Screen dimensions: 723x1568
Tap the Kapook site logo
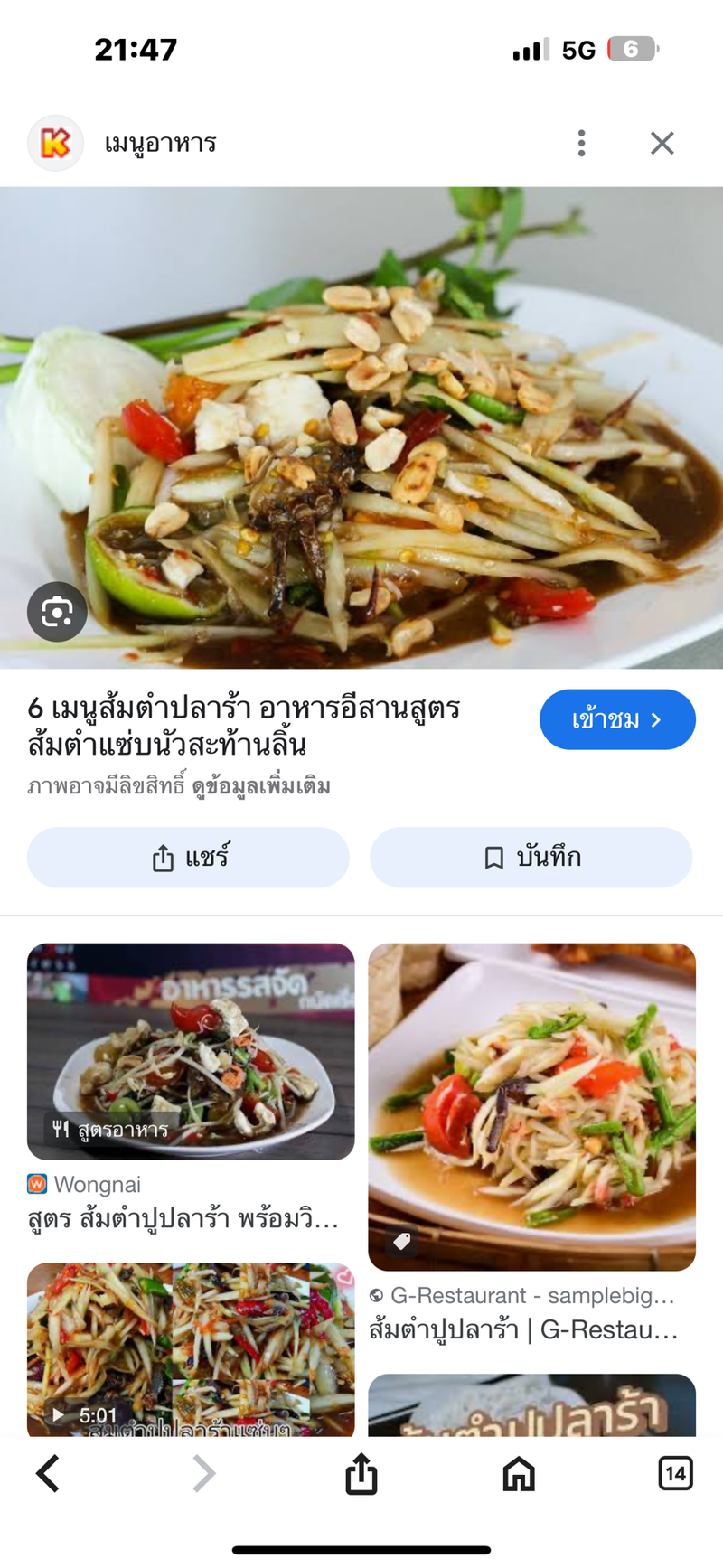pyautogui.click(x=55, y=143)
